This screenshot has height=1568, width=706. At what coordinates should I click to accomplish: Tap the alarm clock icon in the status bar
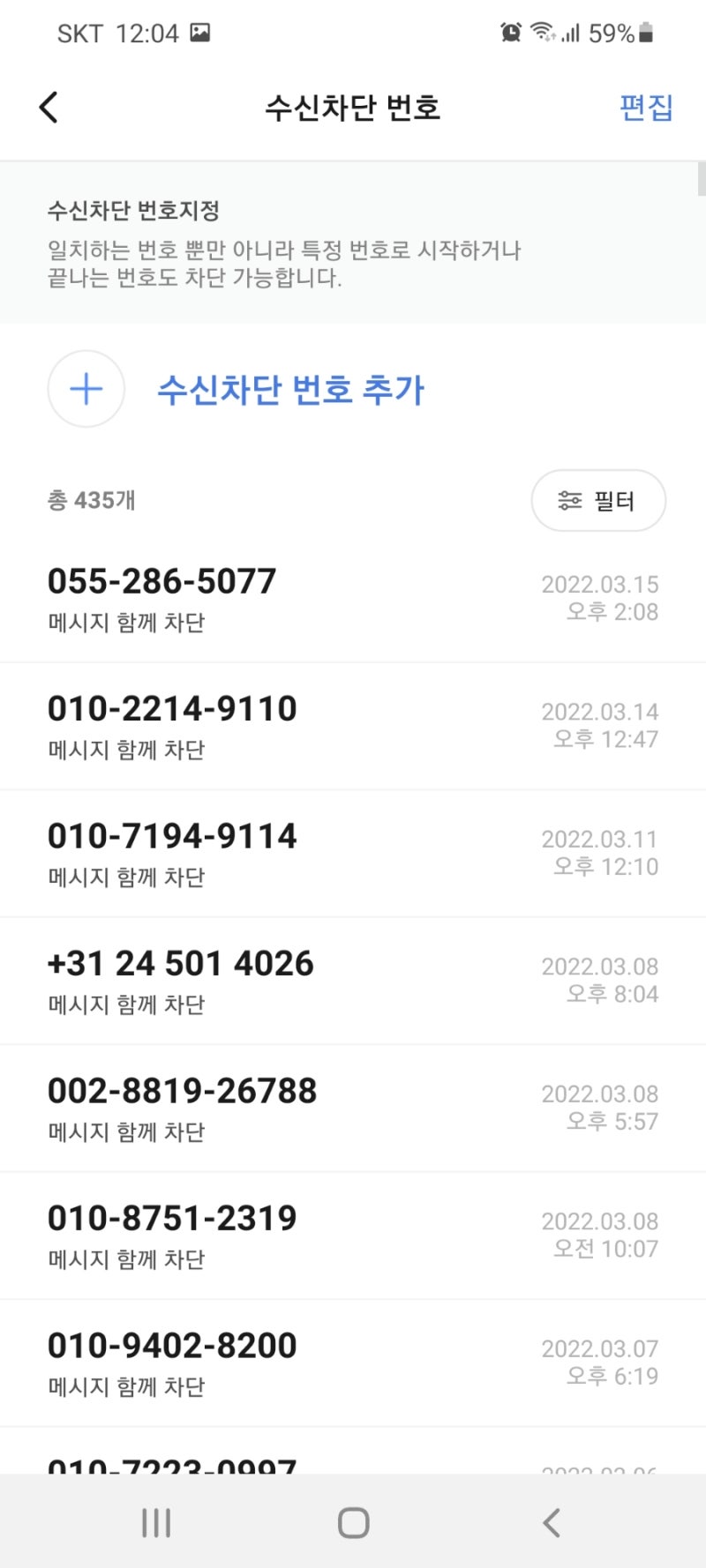(x=510, y=32)
